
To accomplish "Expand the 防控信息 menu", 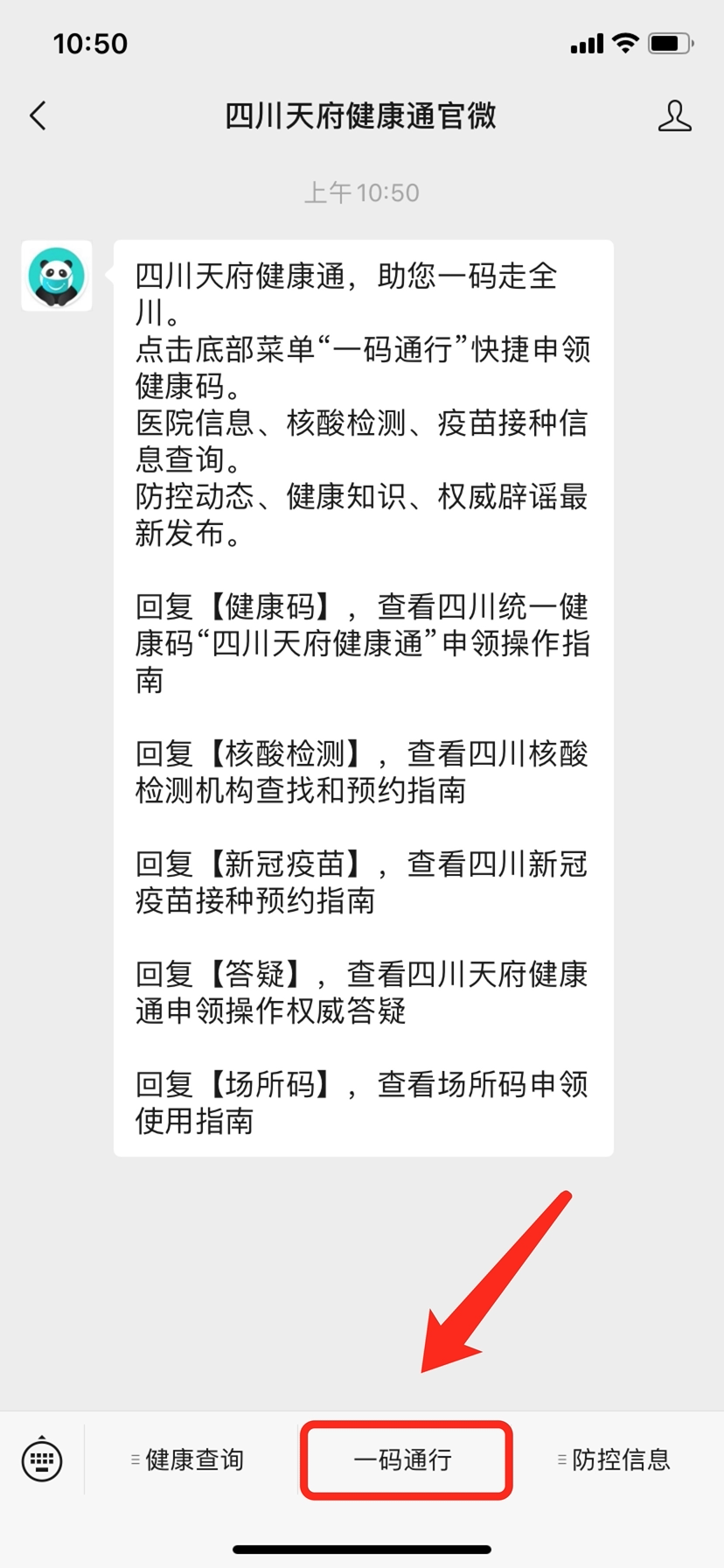I will coord(614,1459).
